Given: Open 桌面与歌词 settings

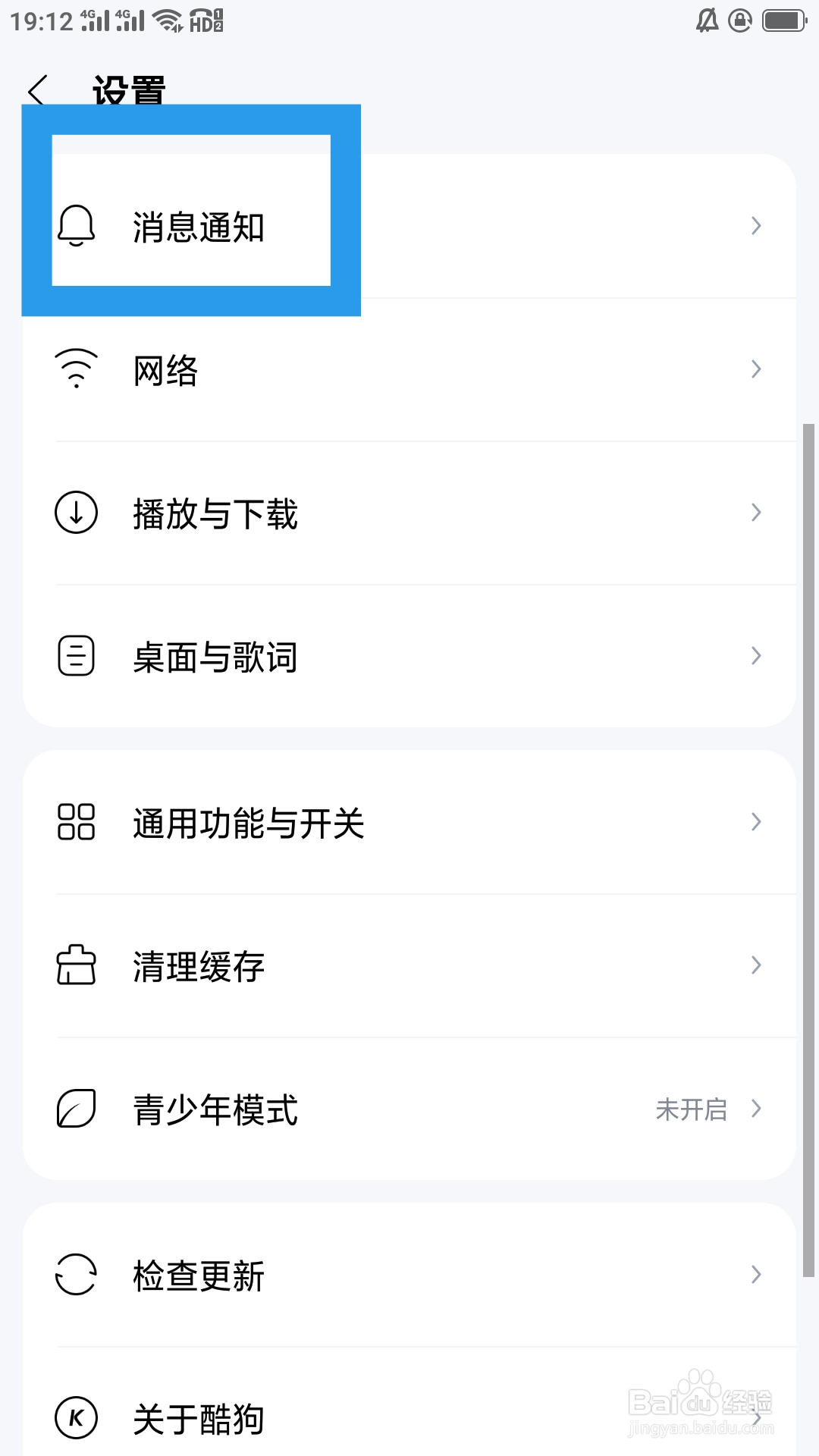Looking at the screenshot, I should click(x=409, y=657).
